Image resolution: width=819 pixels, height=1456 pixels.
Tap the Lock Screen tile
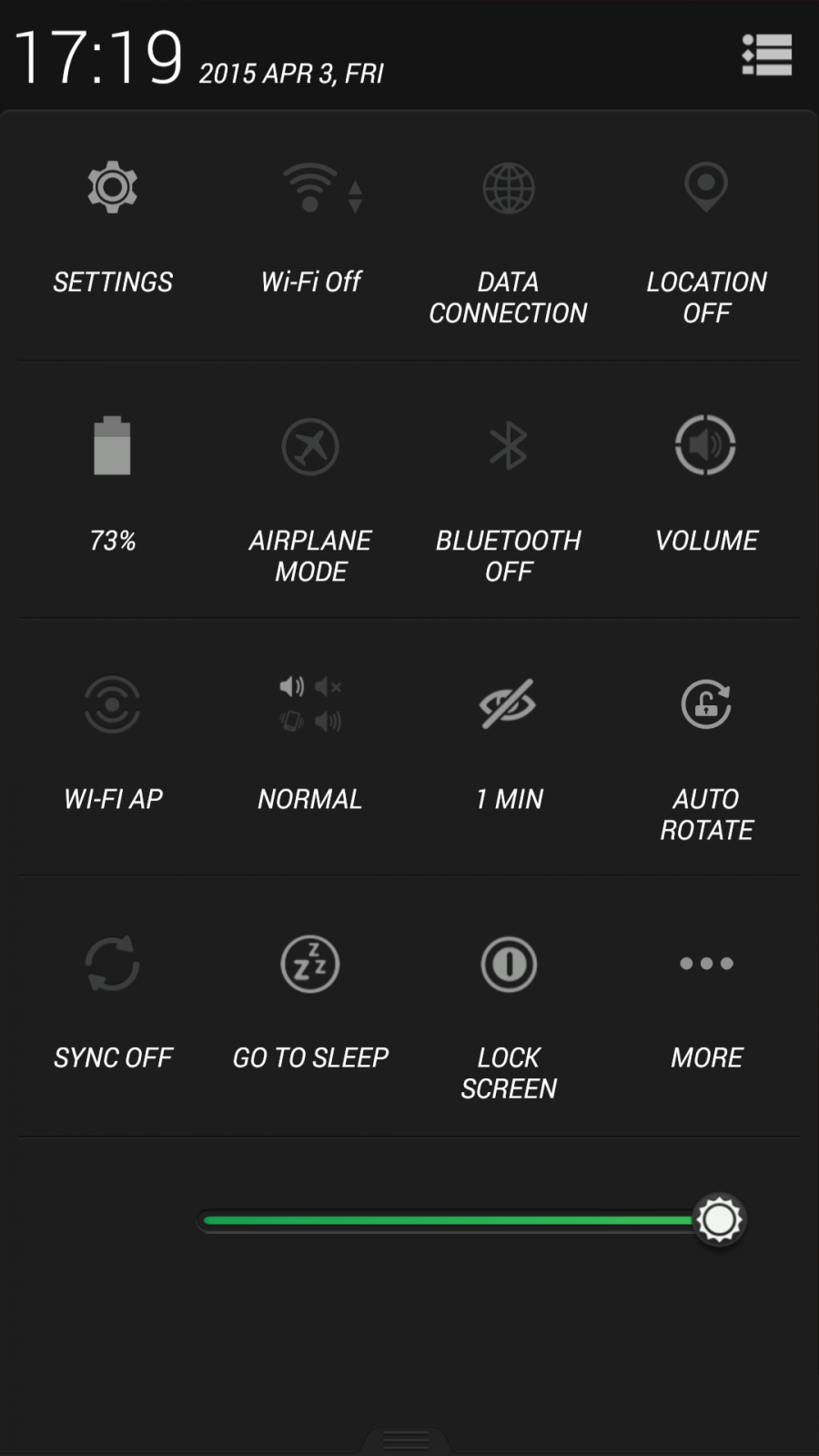coord(509,1006)
